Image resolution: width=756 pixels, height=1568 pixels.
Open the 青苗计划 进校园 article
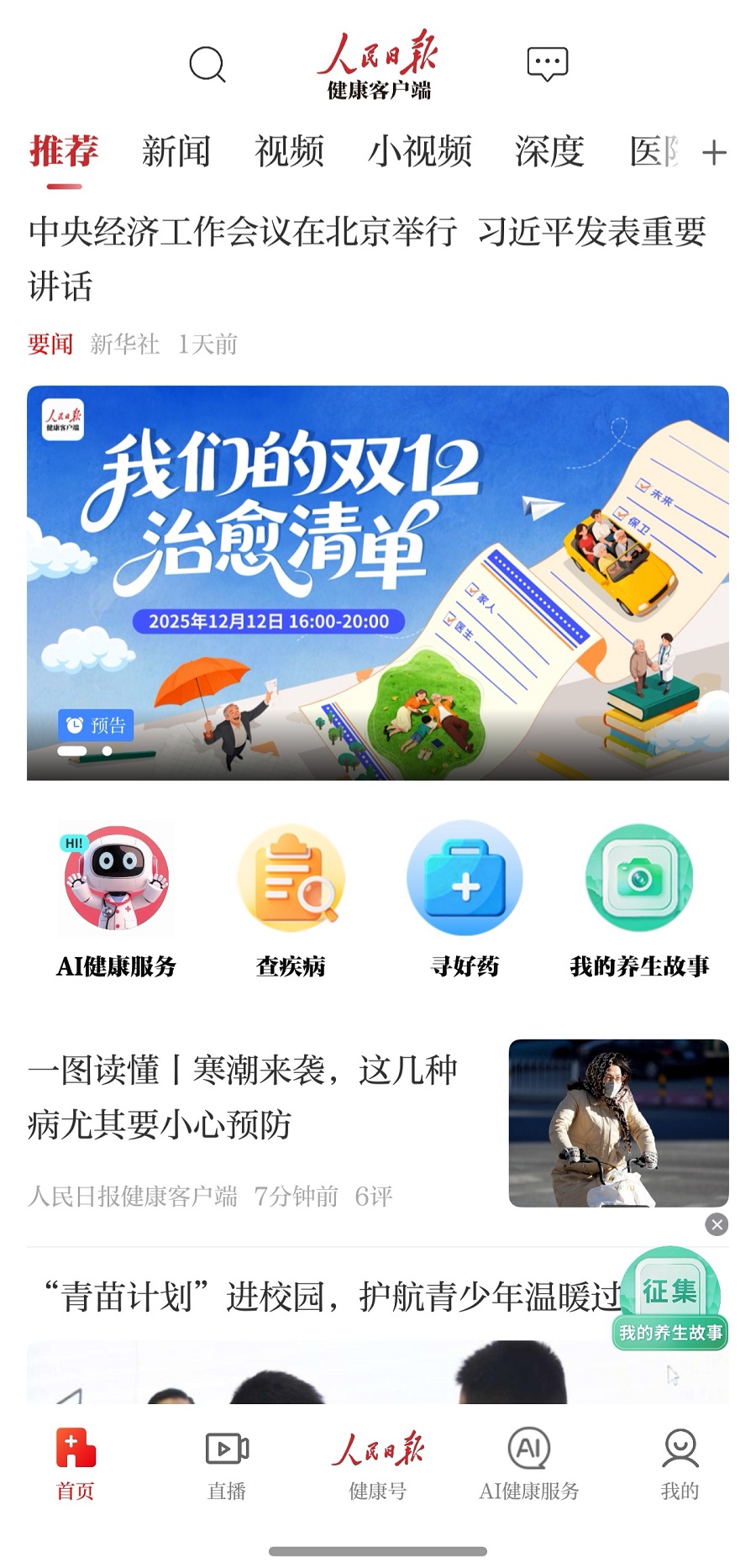pyautogui.click(x=328, y=1297)
